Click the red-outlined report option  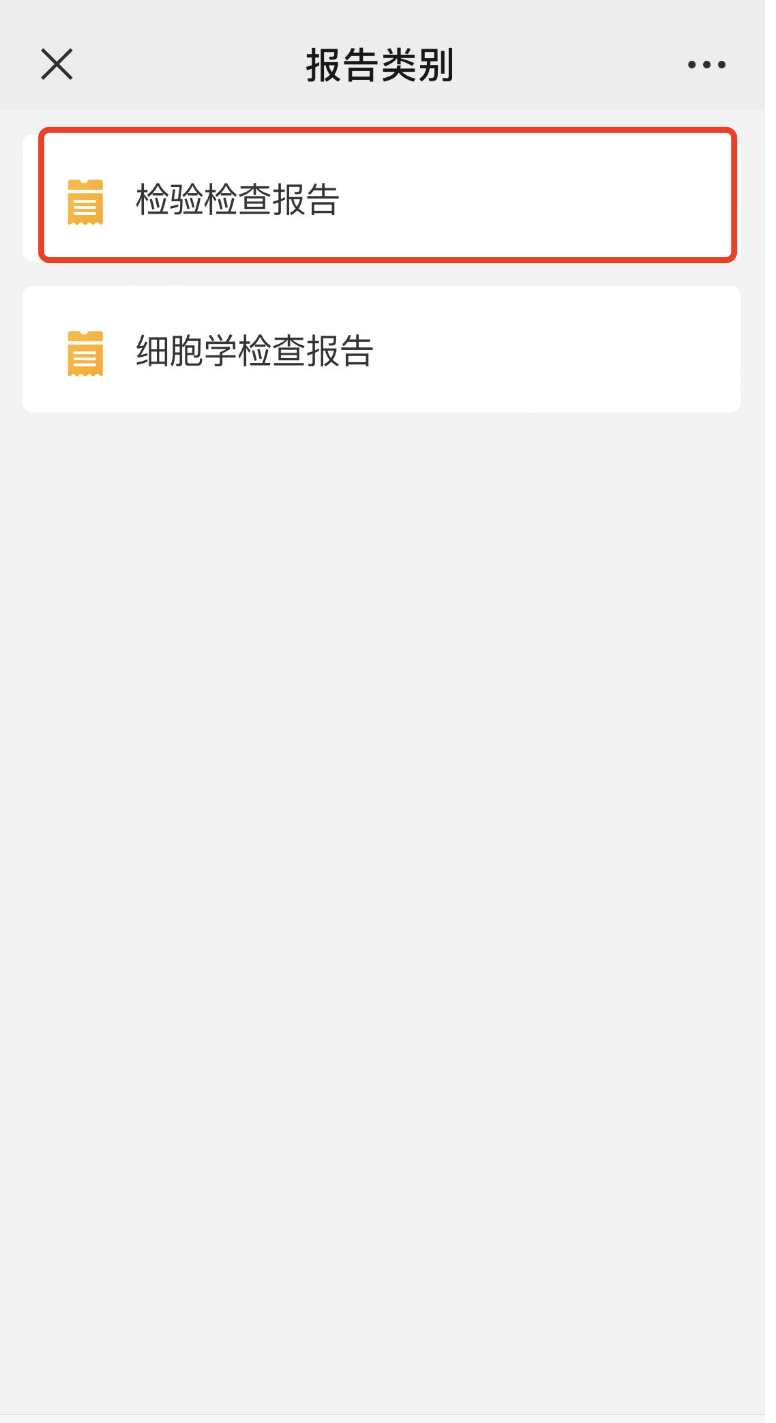387,196
